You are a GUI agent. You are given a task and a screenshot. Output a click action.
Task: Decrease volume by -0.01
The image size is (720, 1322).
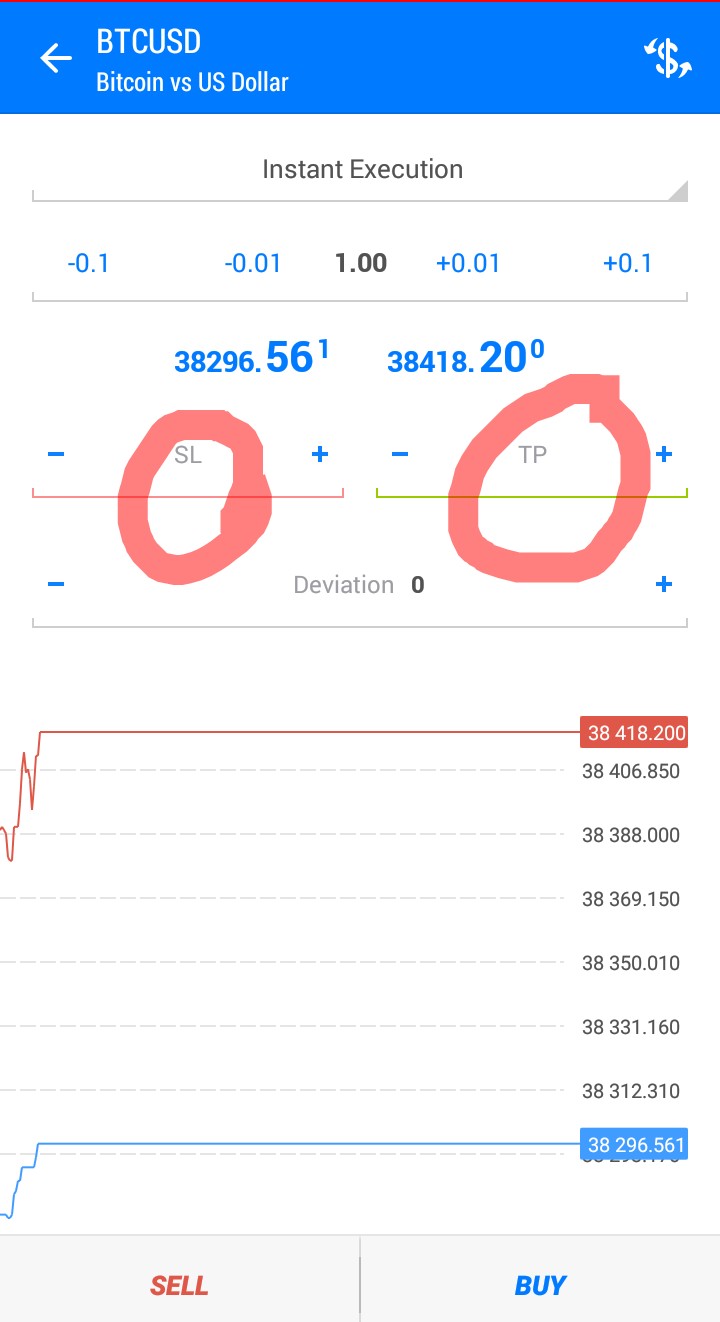click(x=253, y=264)
